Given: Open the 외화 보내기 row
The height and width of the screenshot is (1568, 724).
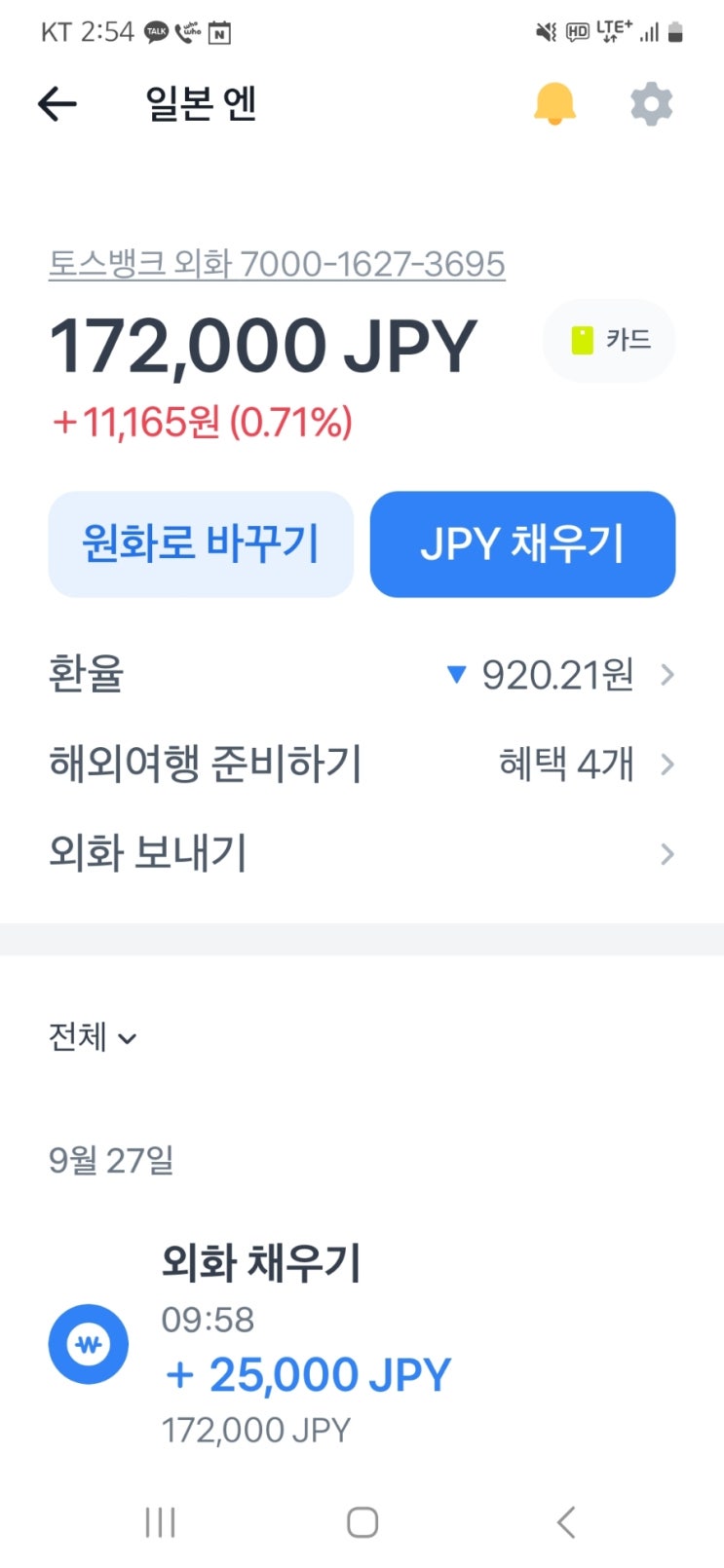Looking at the screenshot, I should pyautogui.click(x=362, y=853).
